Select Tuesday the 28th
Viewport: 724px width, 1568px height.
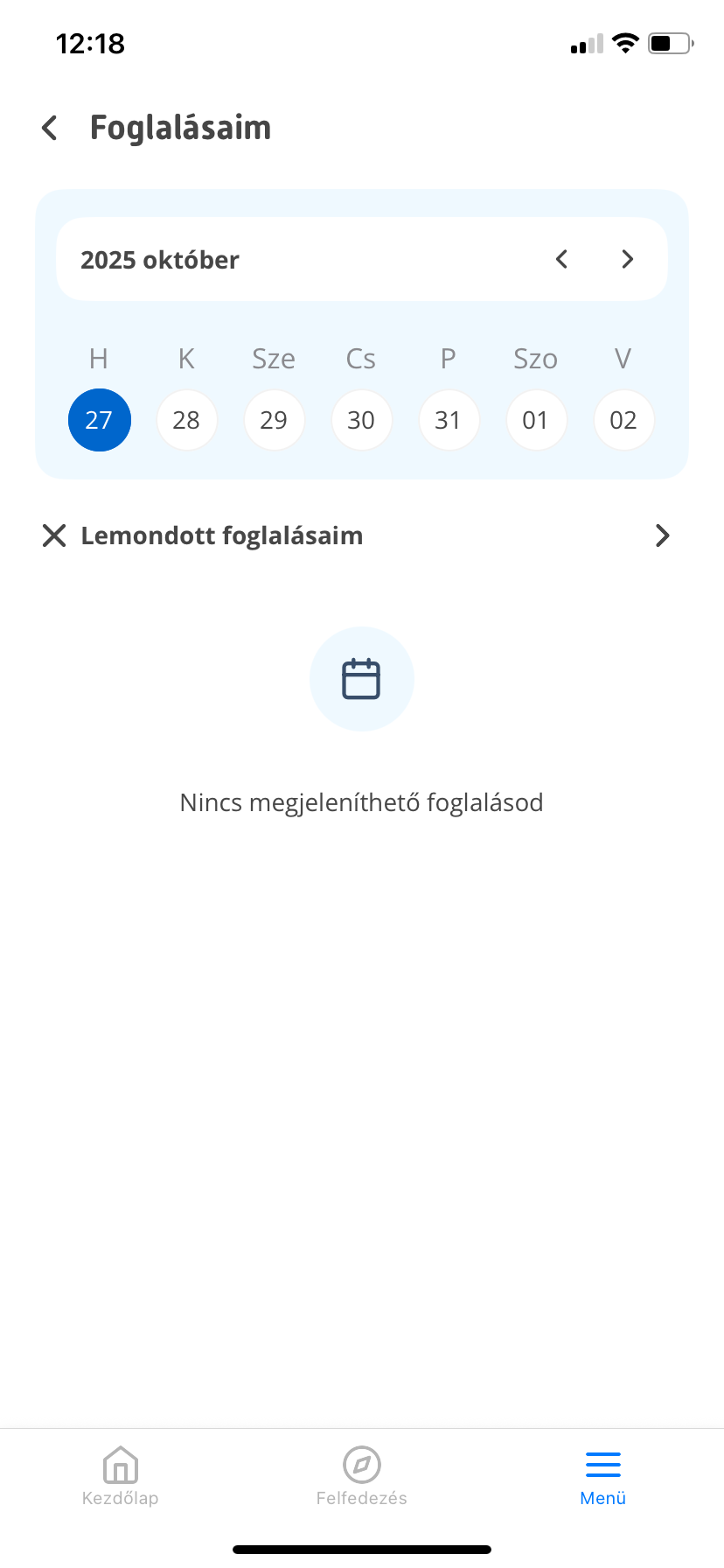(186, 420)
